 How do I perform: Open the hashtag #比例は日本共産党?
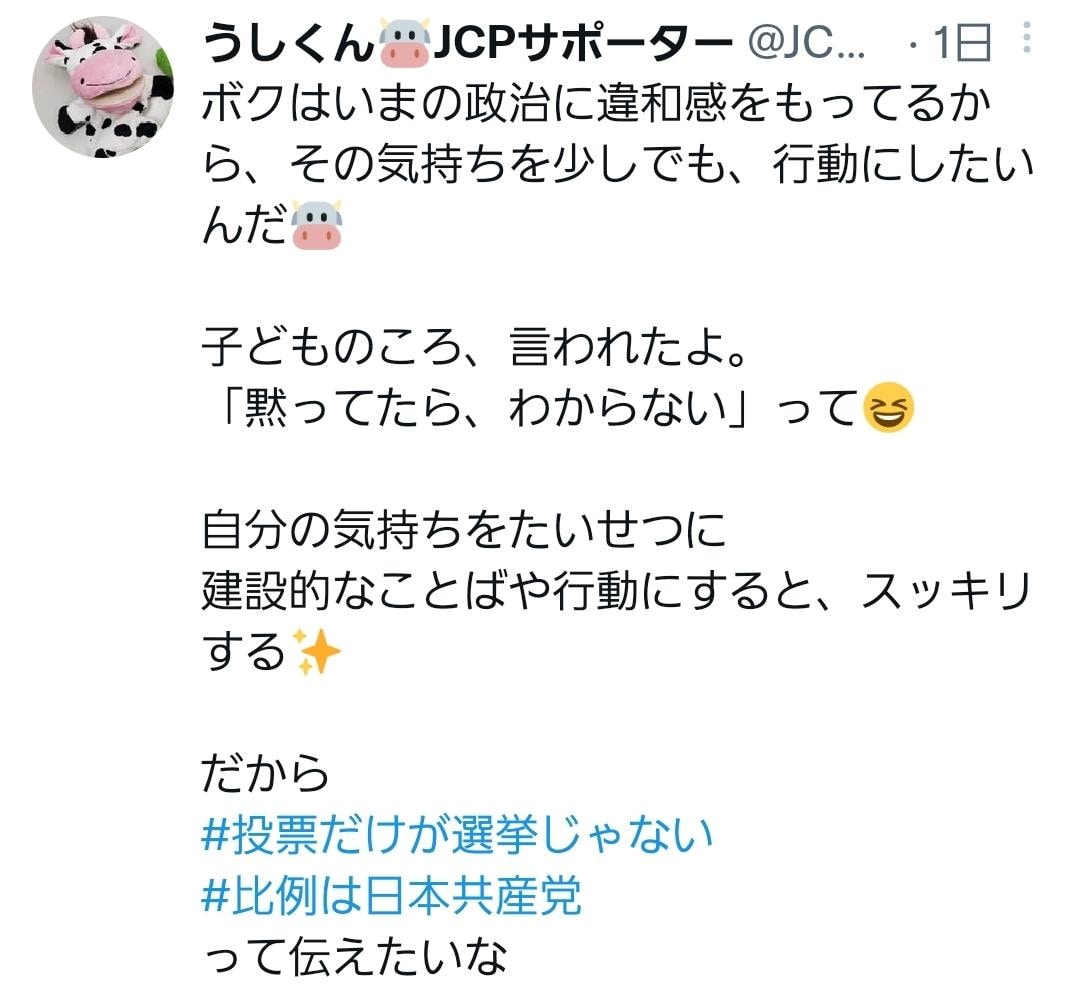click(x=392, y=896)
